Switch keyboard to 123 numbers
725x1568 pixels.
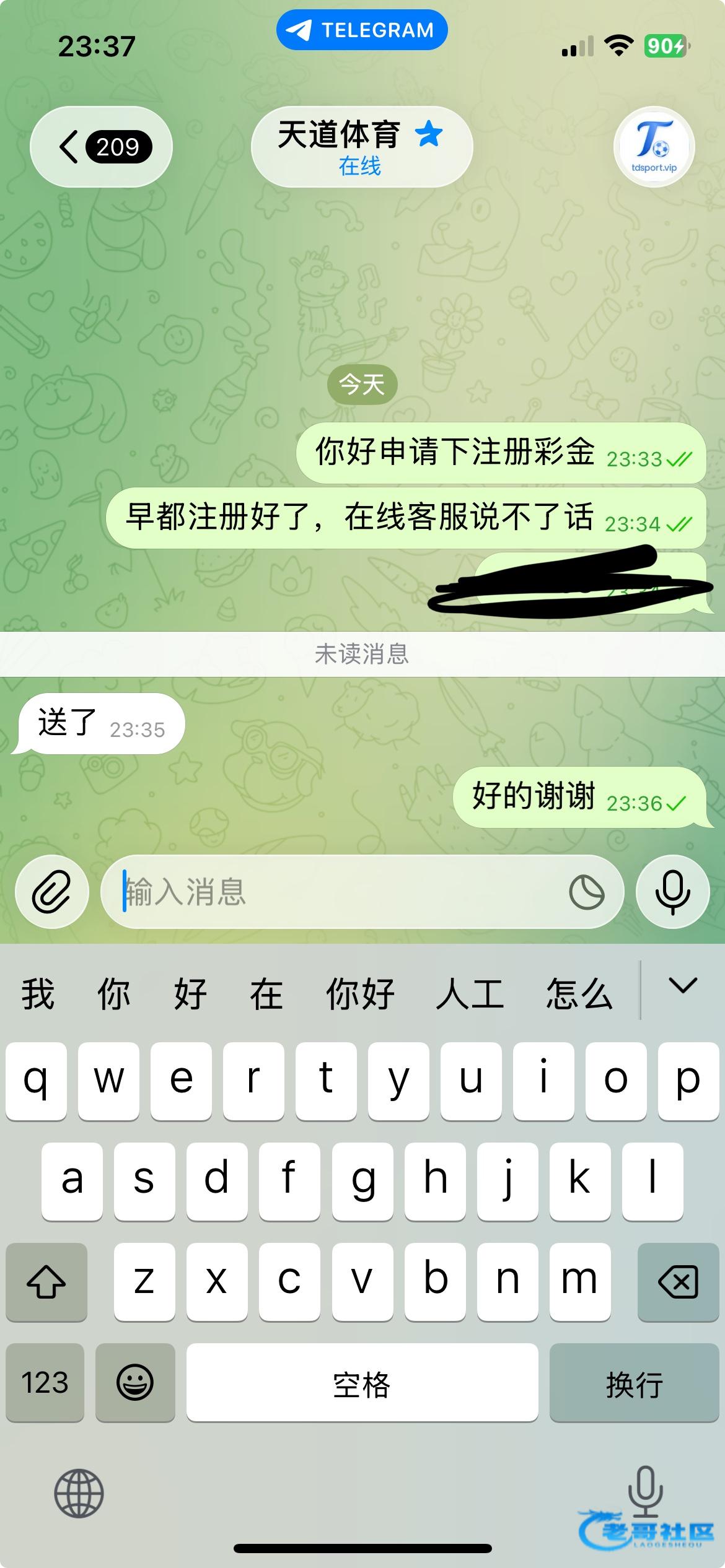coord(45,1383)
